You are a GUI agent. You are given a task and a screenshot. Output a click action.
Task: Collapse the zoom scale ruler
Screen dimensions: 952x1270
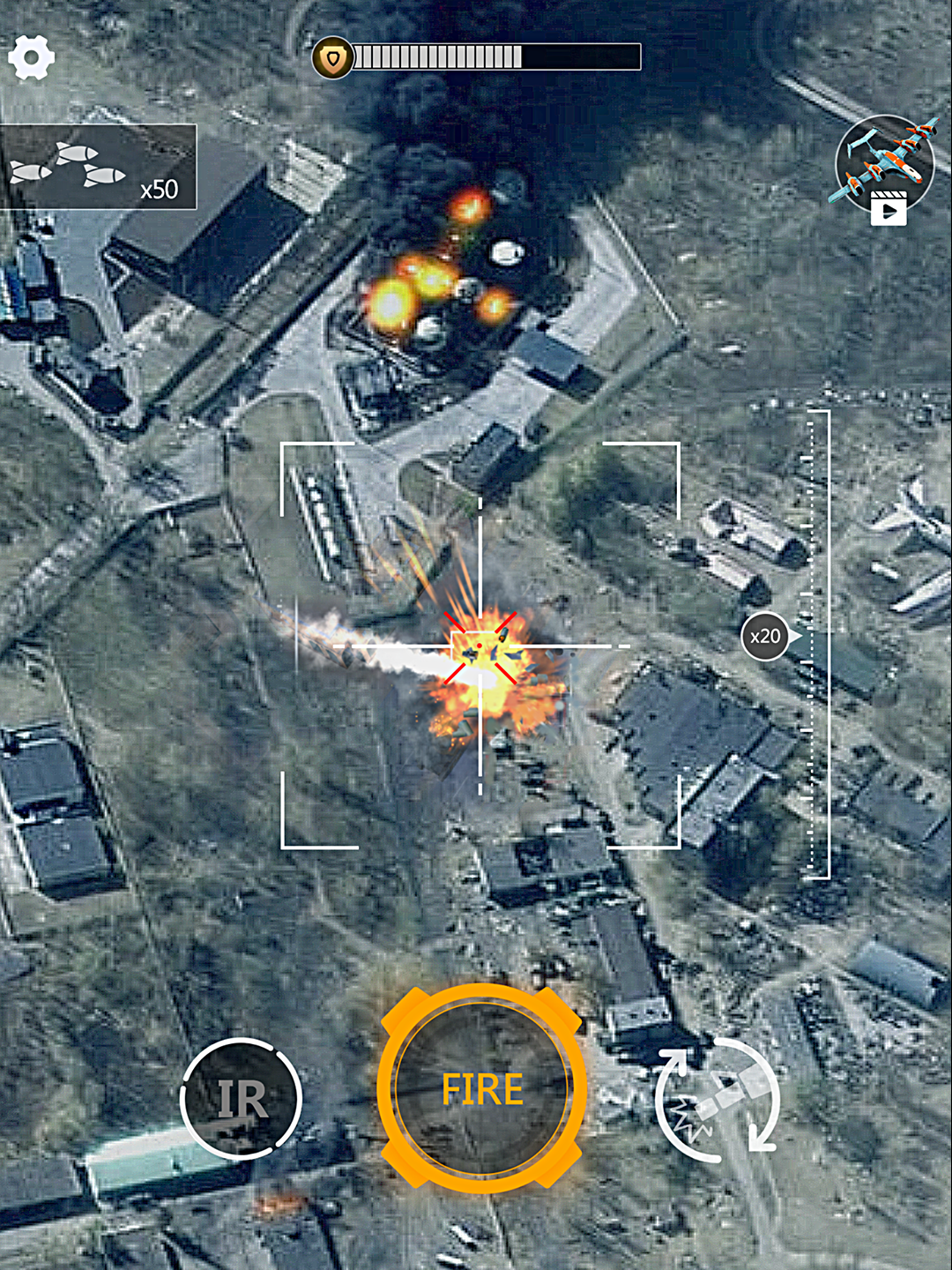(x=815, y=644)
